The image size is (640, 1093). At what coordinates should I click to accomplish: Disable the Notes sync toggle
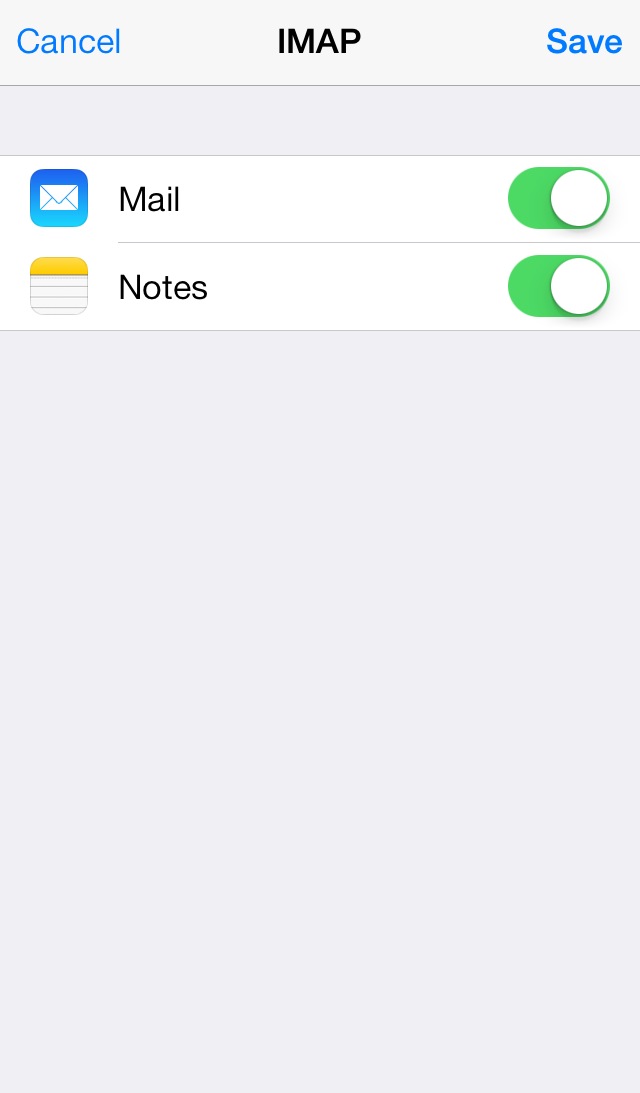[x=559, y=286]
